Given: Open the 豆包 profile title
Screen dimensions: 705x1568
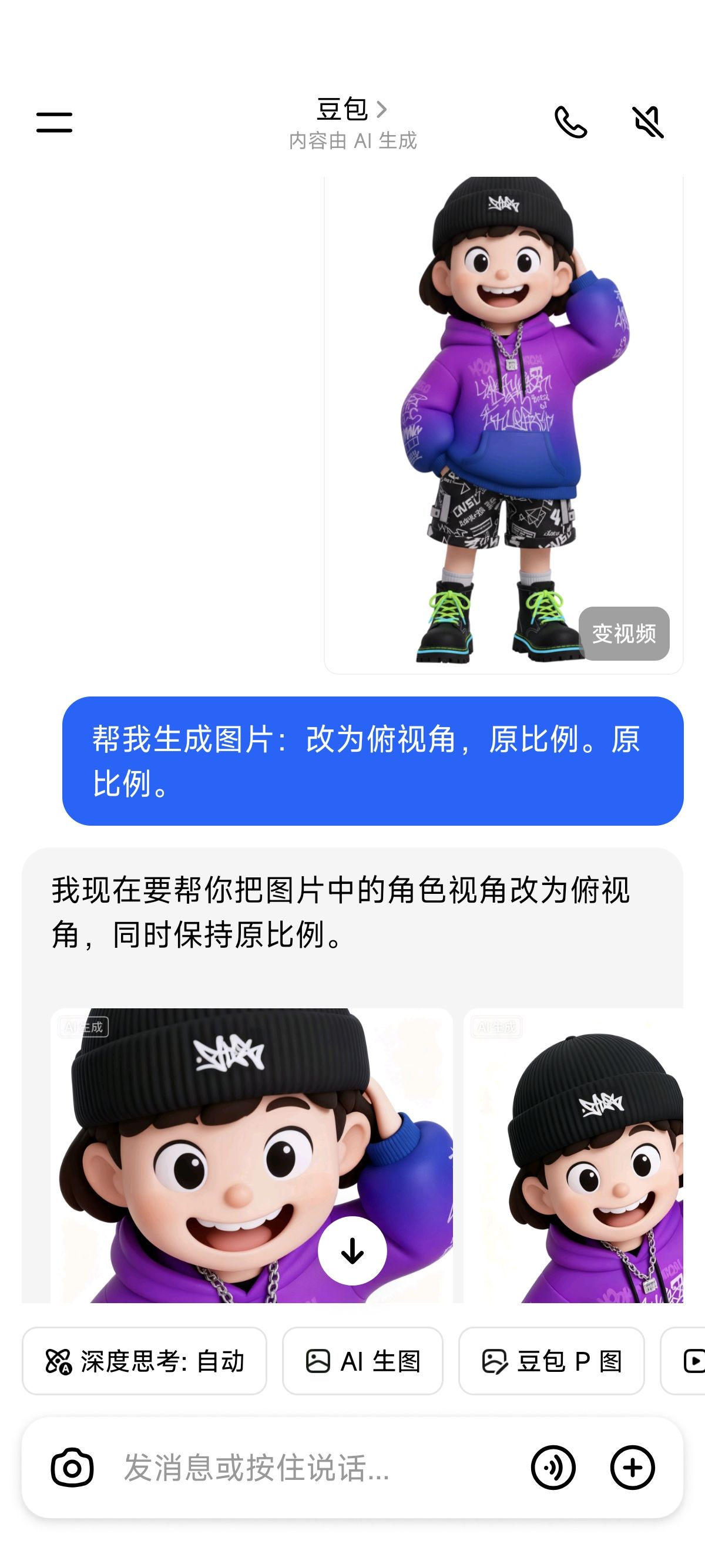Looking at the screenshot, I should [x=352, y=110].
